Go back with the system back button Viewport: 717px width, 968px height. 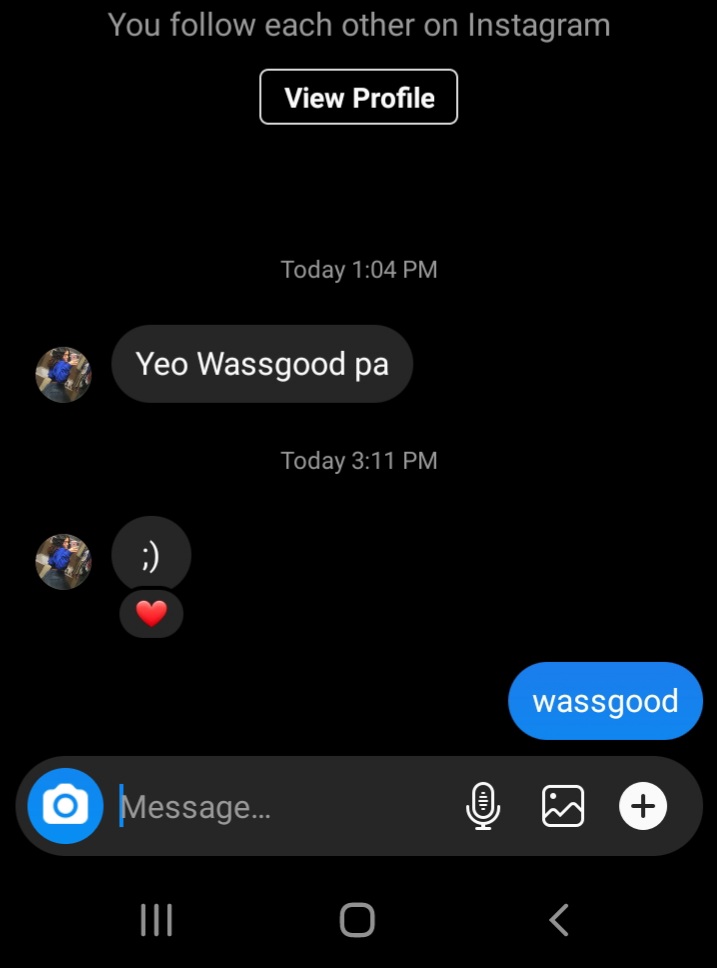tap(559, 920)
